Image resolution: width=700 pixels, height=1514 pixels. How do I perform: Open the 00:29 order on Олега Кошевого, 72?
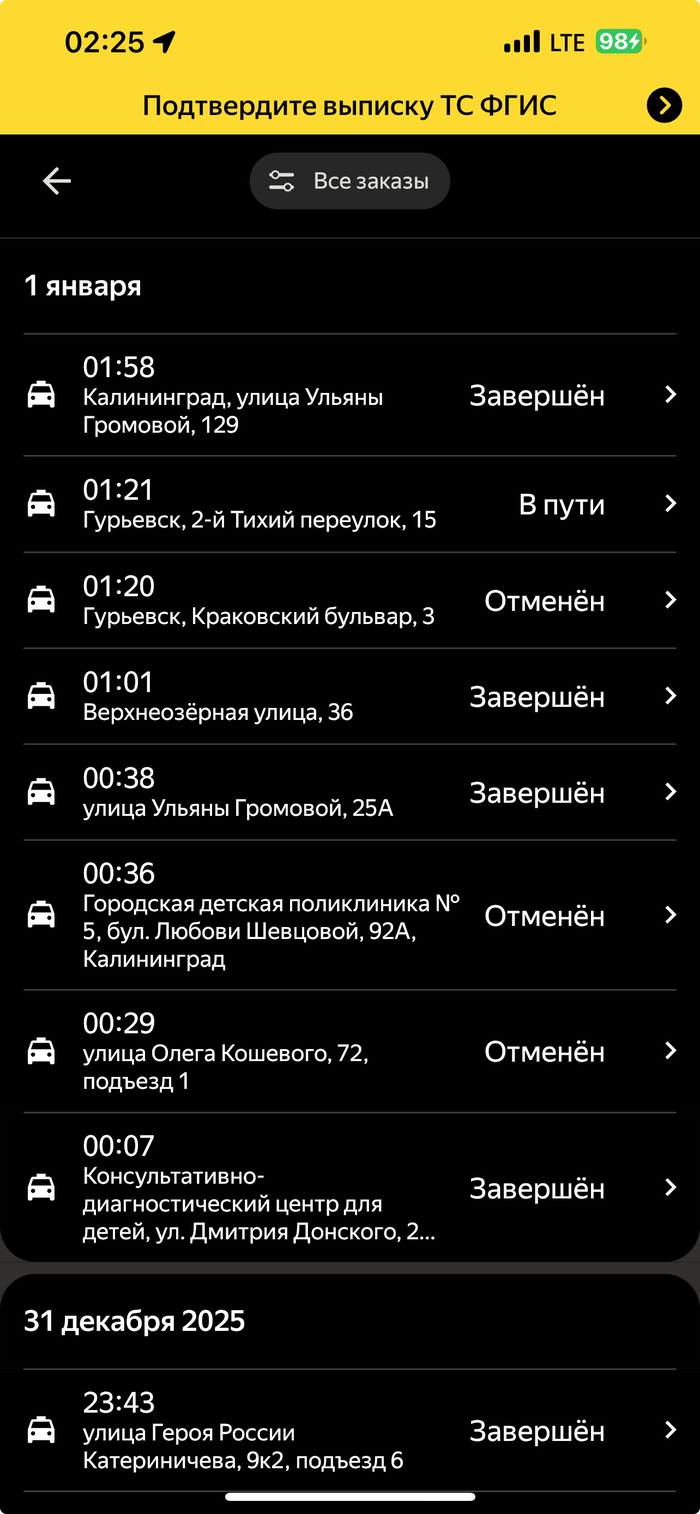click(350, 1051)
